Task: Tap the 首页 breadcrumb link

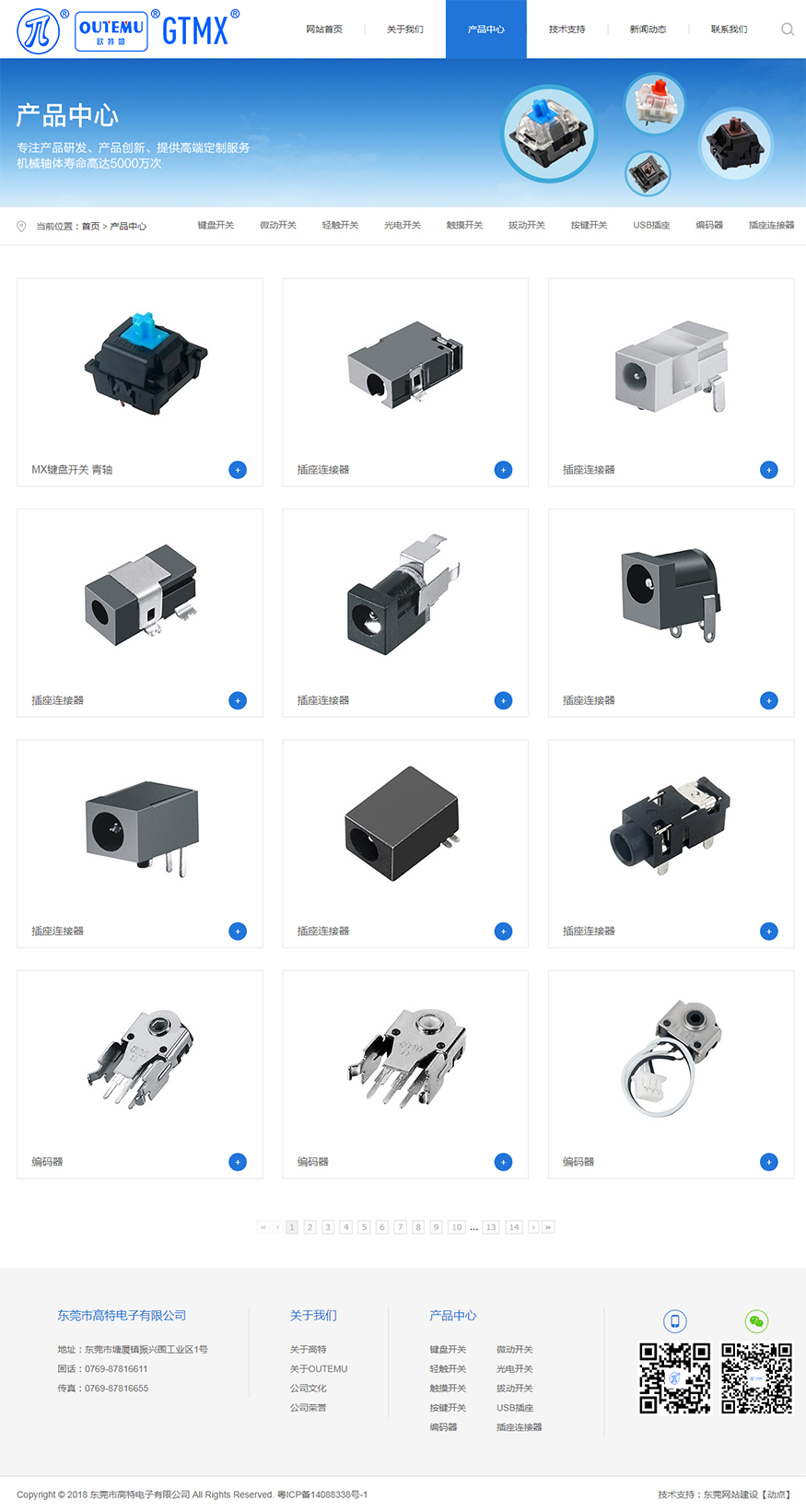Action: coord(90,227)
